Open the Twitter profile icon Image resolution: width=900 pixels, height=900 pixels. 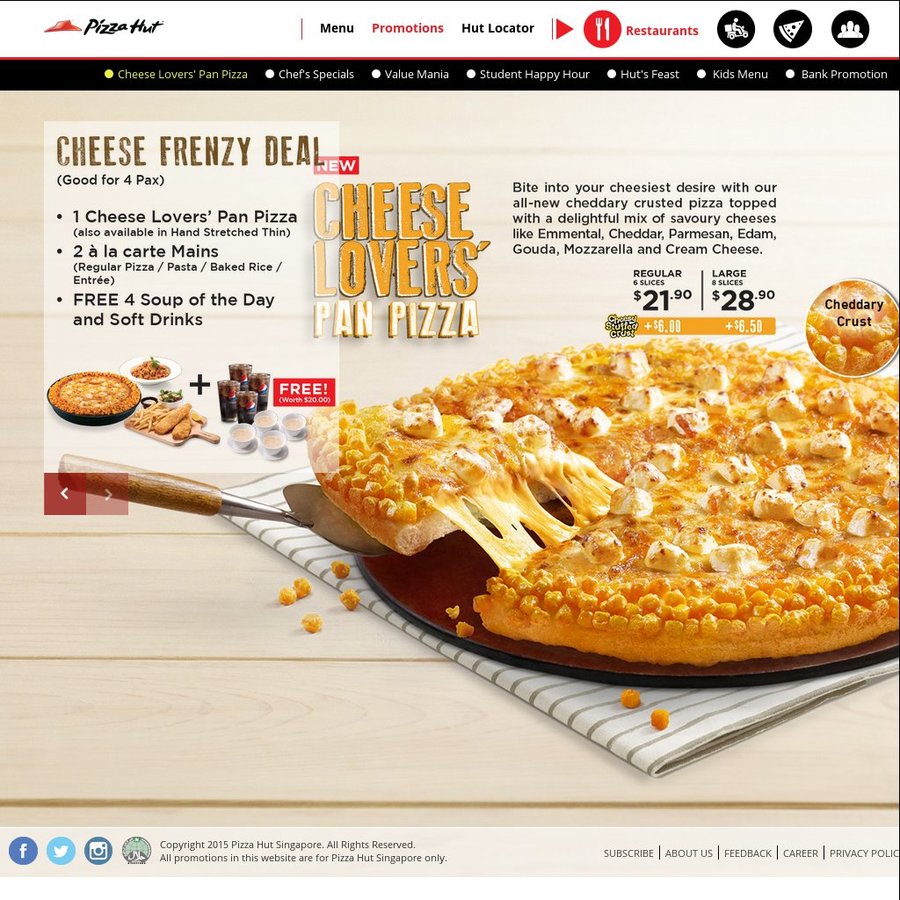tap(61, 851)
